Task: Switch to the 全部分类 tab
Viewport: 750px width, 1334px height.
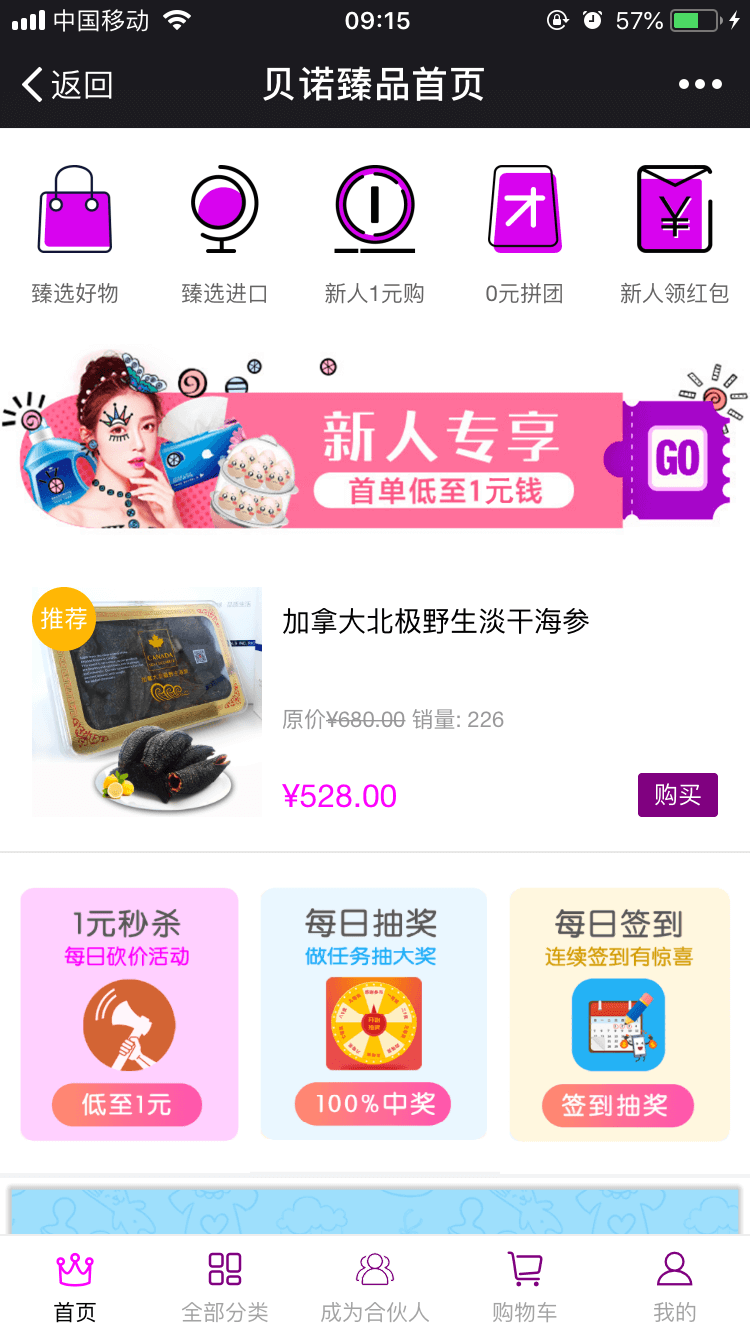Action: (x=225, y=1285)
